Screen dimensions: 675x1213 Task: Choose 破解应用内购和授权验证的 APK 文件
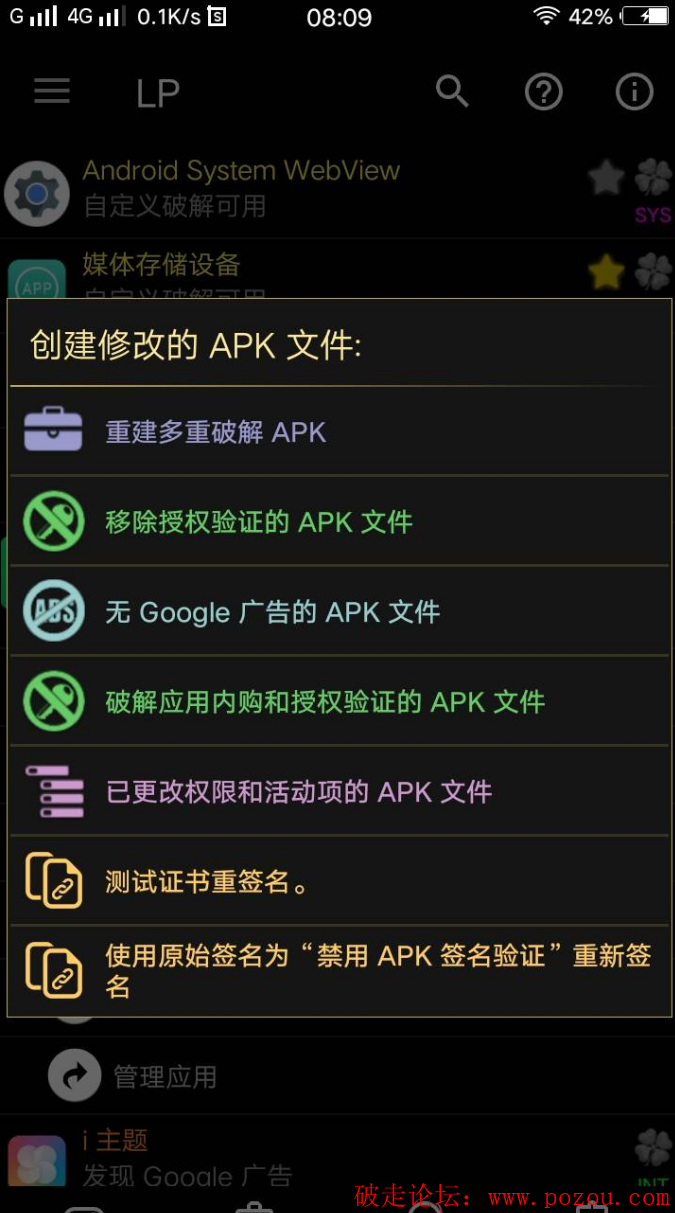tap(338, 702)
